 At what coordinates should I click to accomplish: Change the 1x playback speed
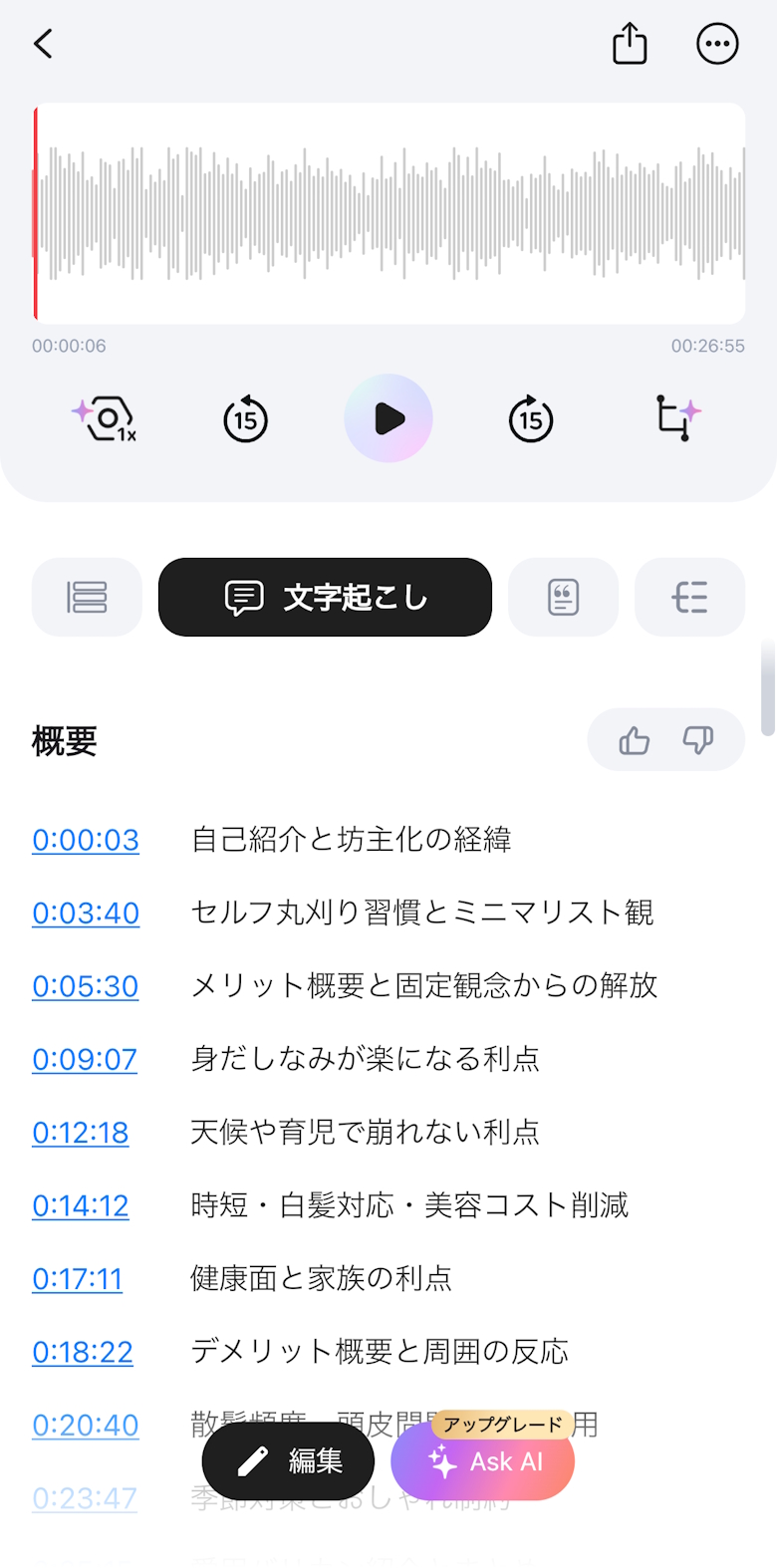click(x=106, y=419)
